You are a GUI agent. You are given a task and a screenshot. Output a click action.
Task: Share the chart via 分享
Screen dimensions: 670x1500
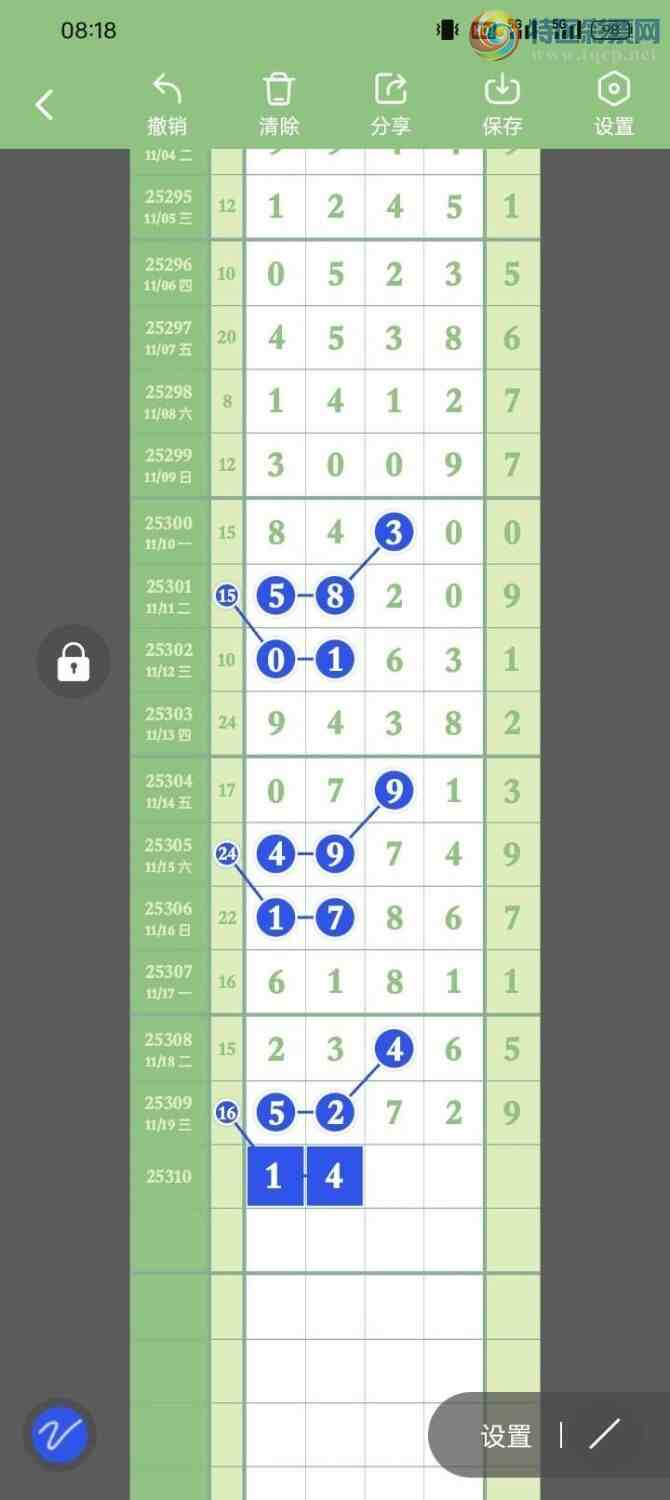[390, 104]
